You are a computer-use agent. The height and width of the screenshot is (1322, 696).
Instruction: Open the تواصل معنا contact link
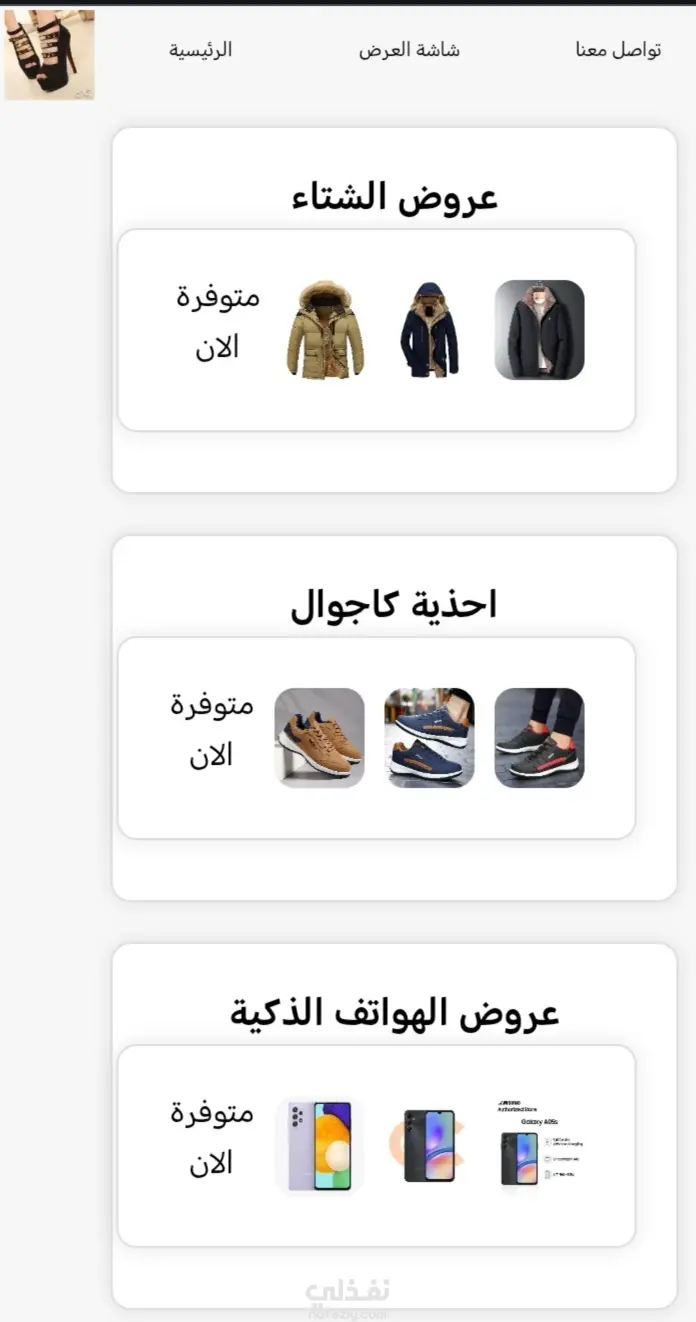point(618,50)
